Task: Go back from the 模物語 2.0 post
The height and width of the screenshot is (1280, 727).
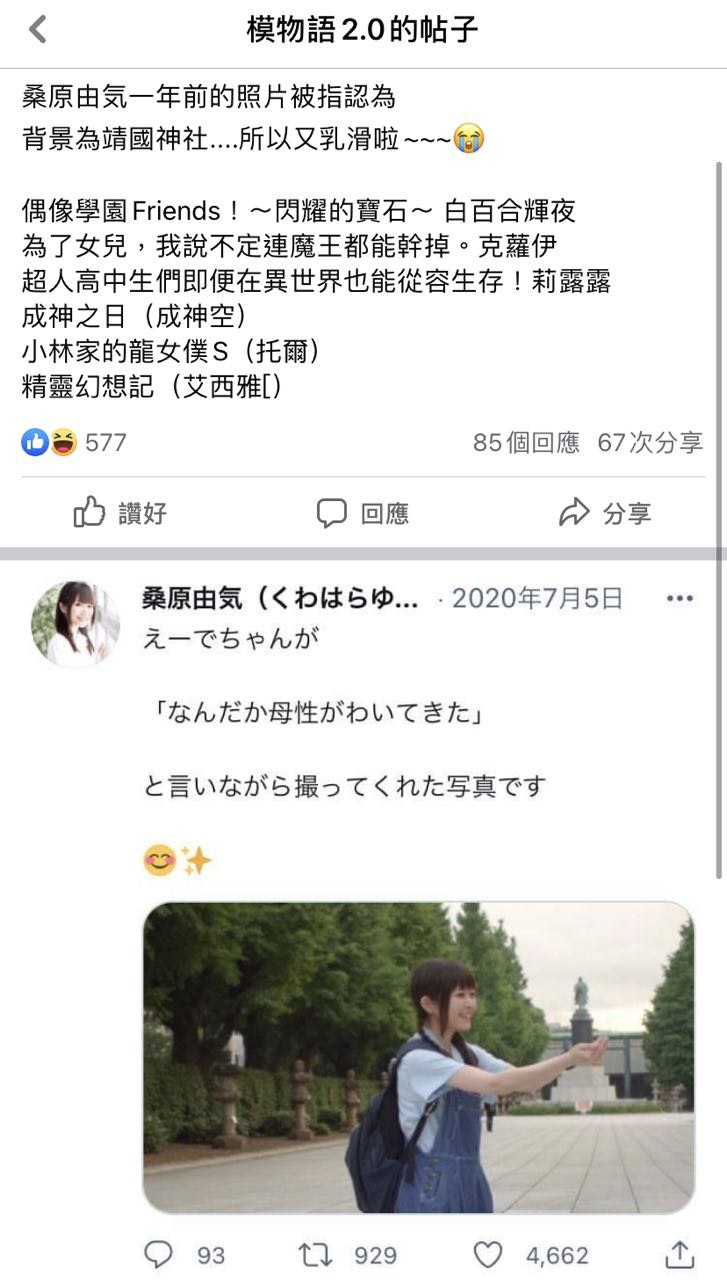Action: [37, 30]
